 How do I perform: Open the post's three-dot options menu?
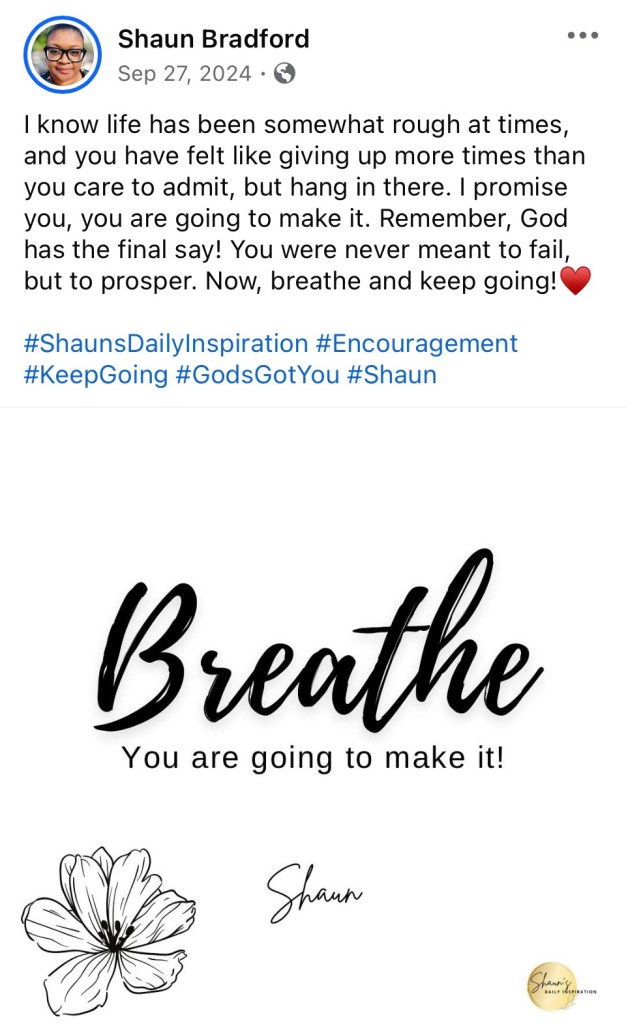(x=582, y=35)
